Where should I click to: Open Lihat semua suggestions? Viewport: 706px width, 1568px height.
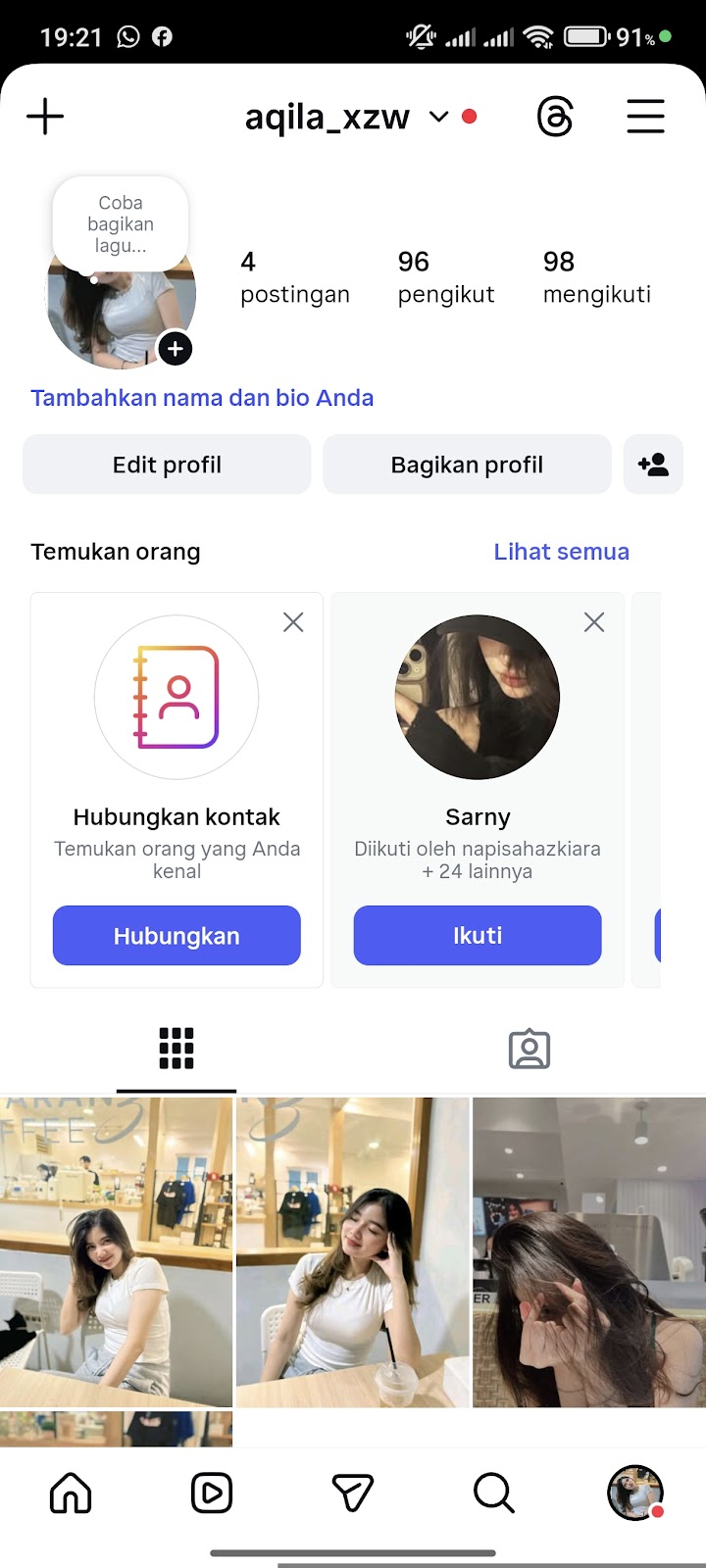click(x=561, y=552)
